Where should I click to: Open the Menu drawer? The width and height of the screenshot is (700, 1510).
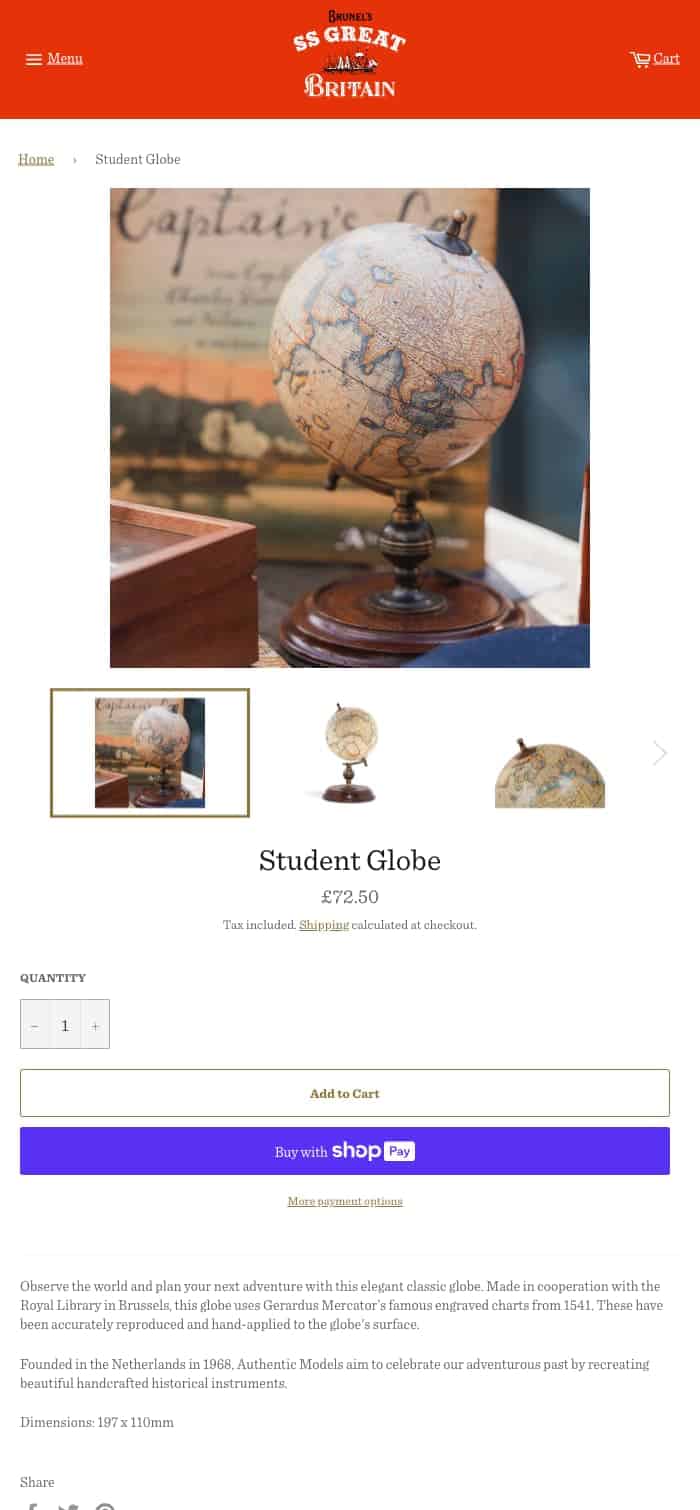[x=54, y=59]
